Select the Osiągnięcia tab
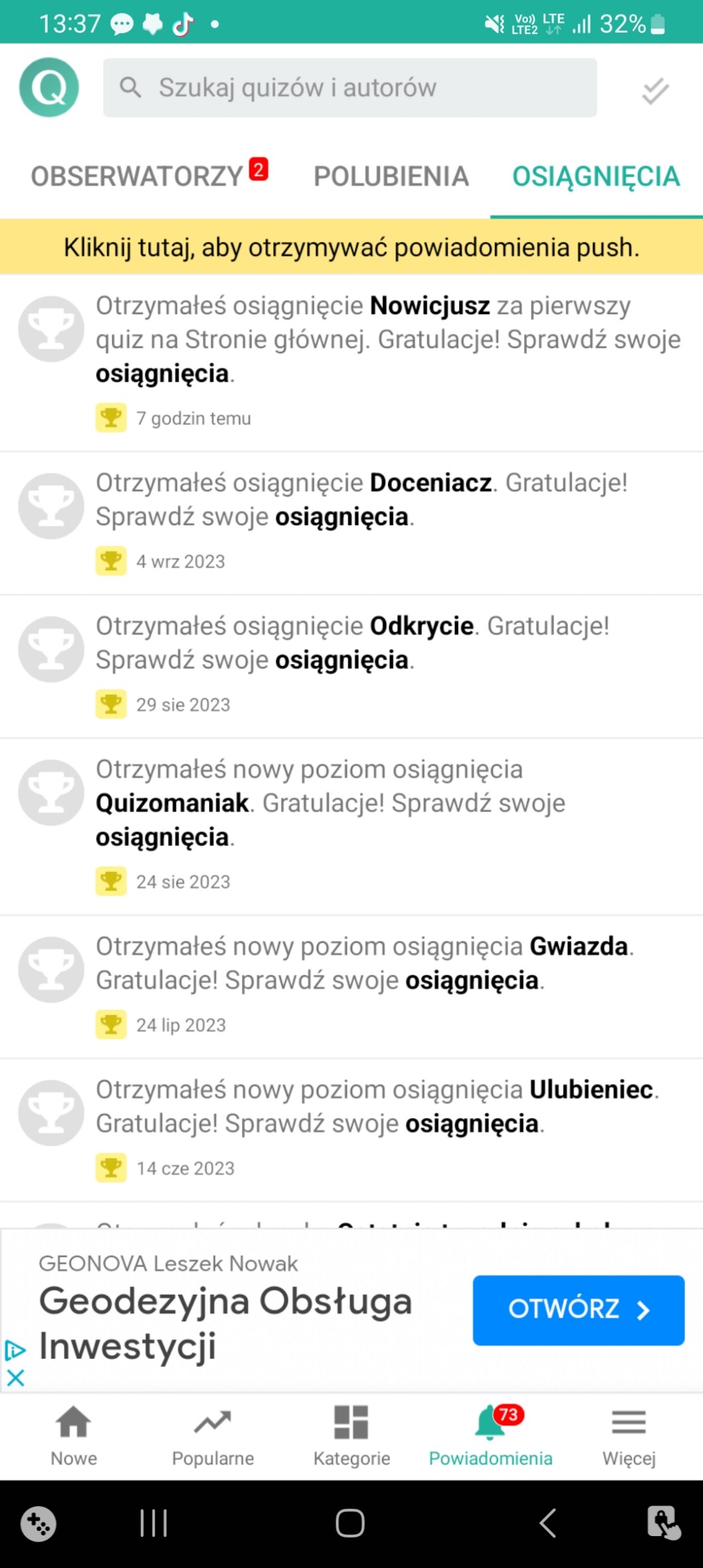Viewport: 703px width, 1568px height. [x=596, y=177]
